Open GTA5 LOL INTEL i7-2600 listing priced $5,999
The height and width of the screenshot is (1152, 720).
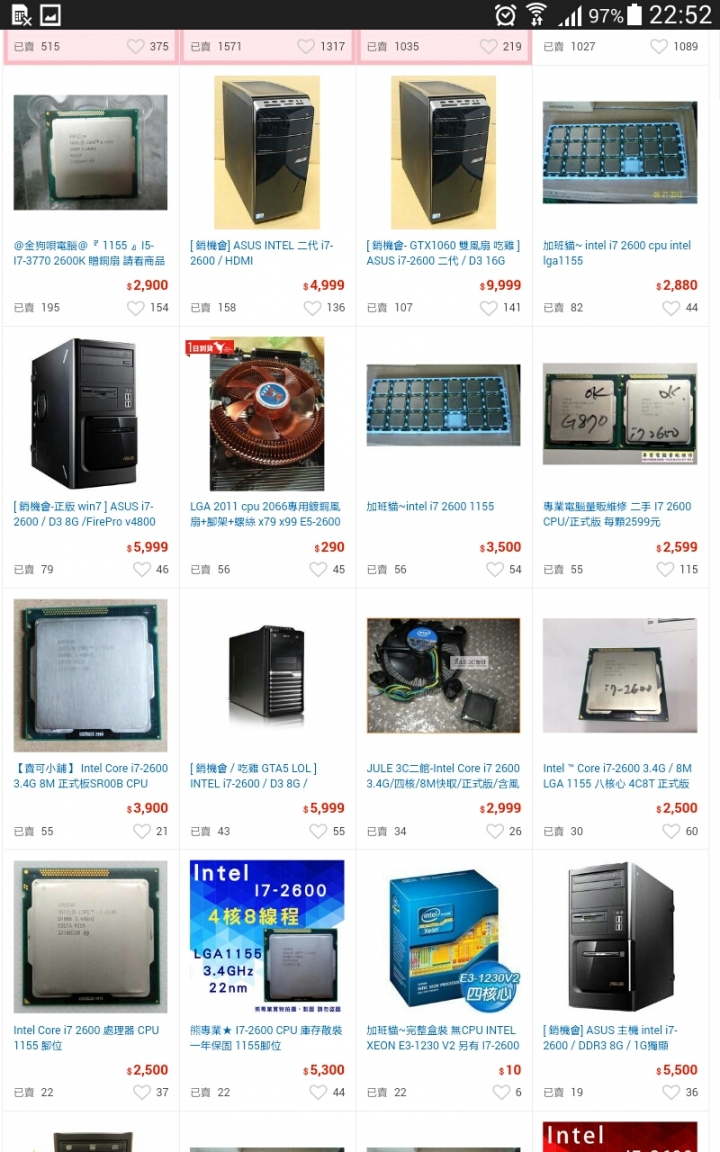[x=267, y=776]
